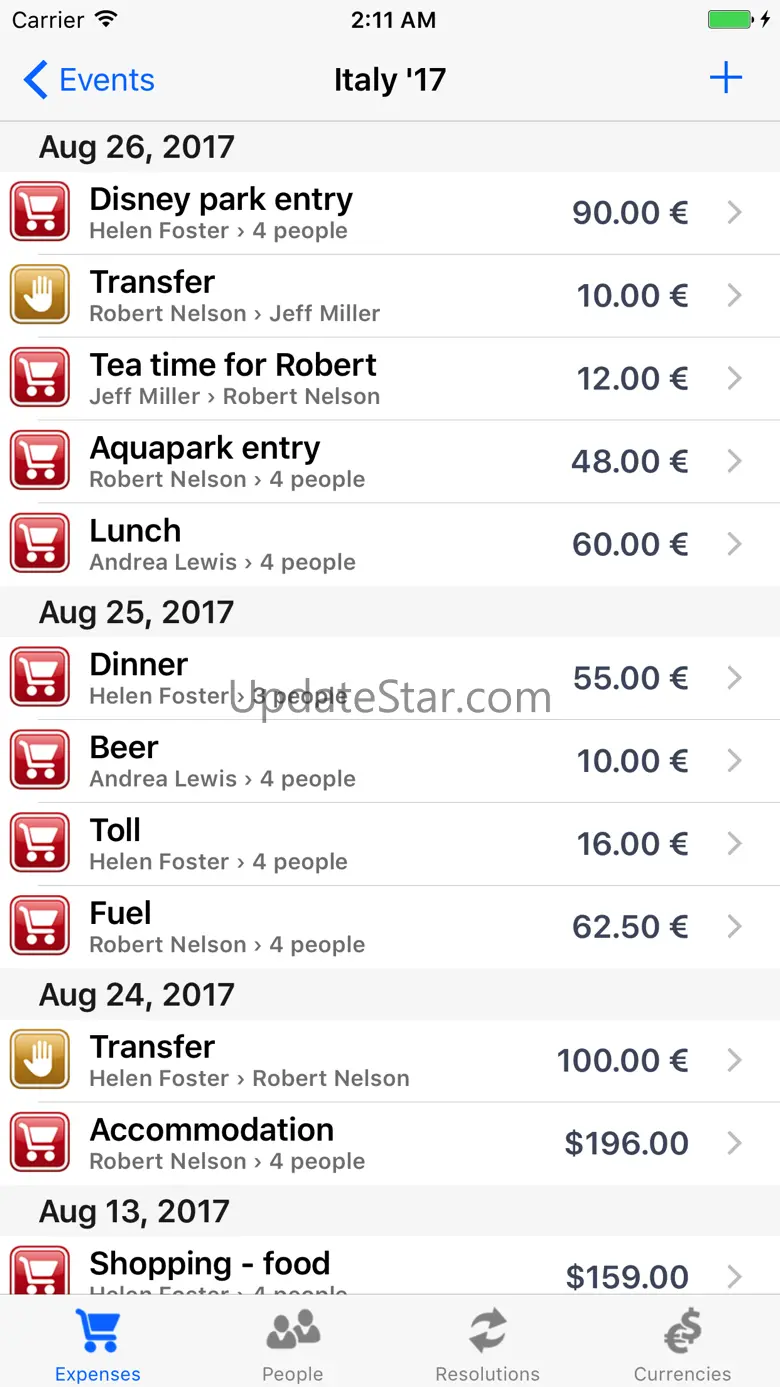The image size is (780, 1387).
Task: Open the Beer expense
Action: pyautogui.click(x=390, y=761)
